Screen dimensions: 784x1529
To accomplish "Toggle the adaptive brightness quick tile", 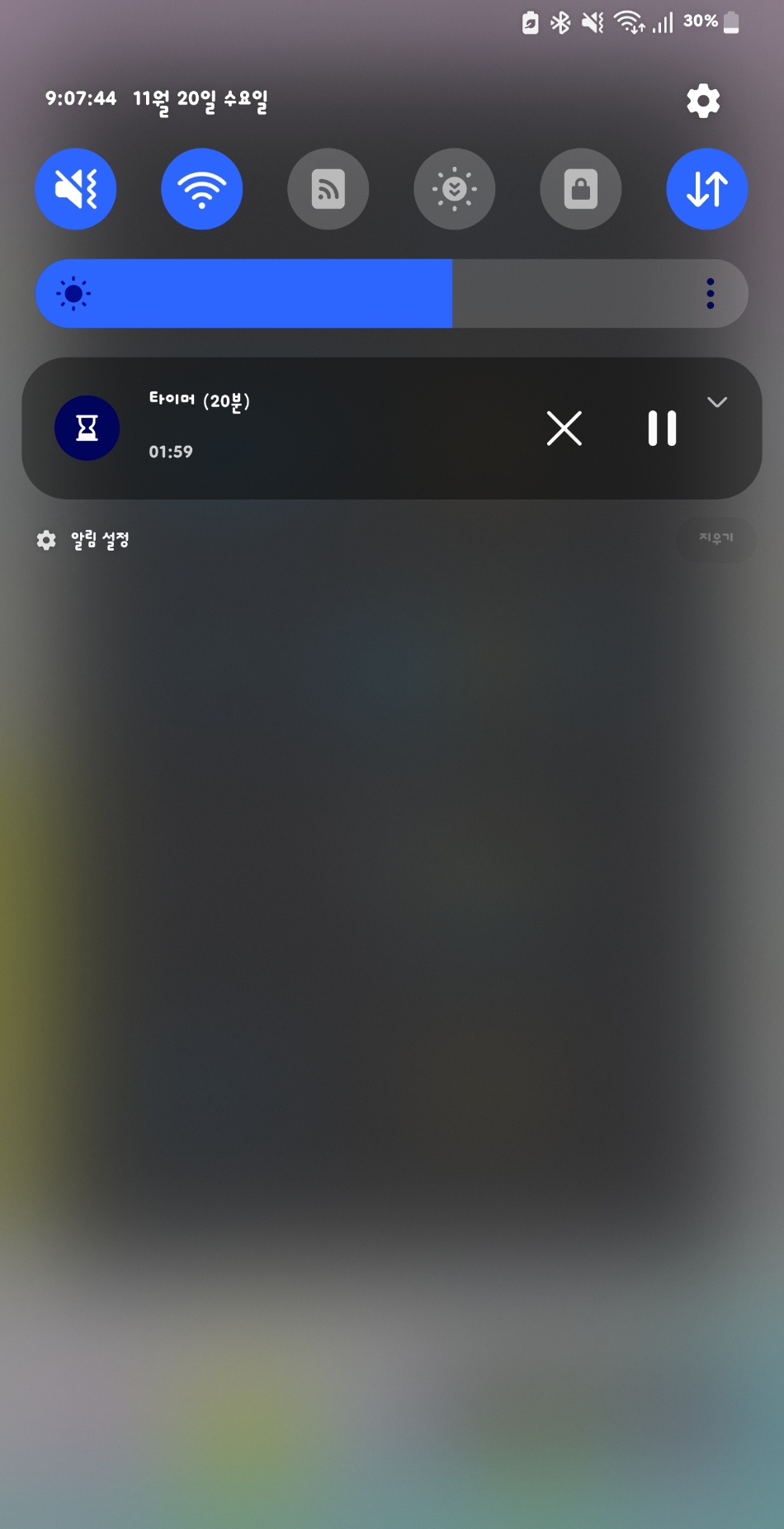I will click(455, 189).
